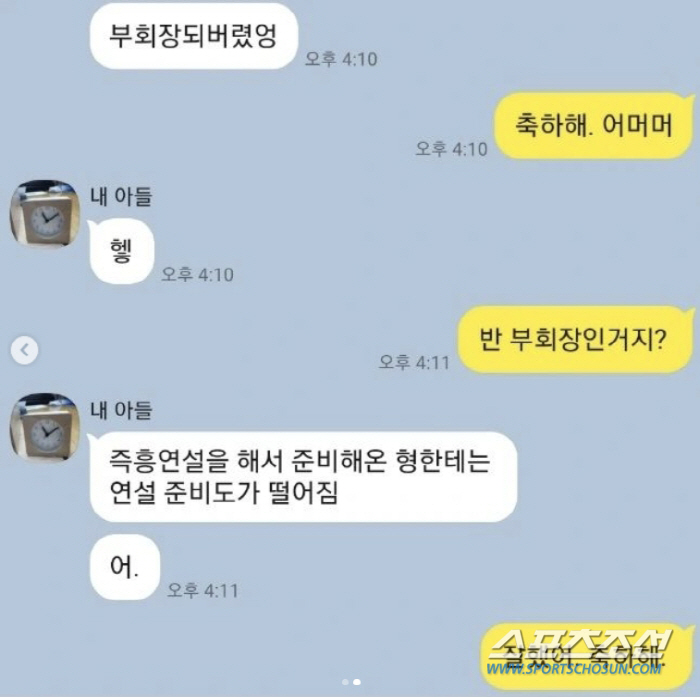This screenshot has height=697, width=700.
Task: Go to the previous carousel image
Action: (25, 350)
